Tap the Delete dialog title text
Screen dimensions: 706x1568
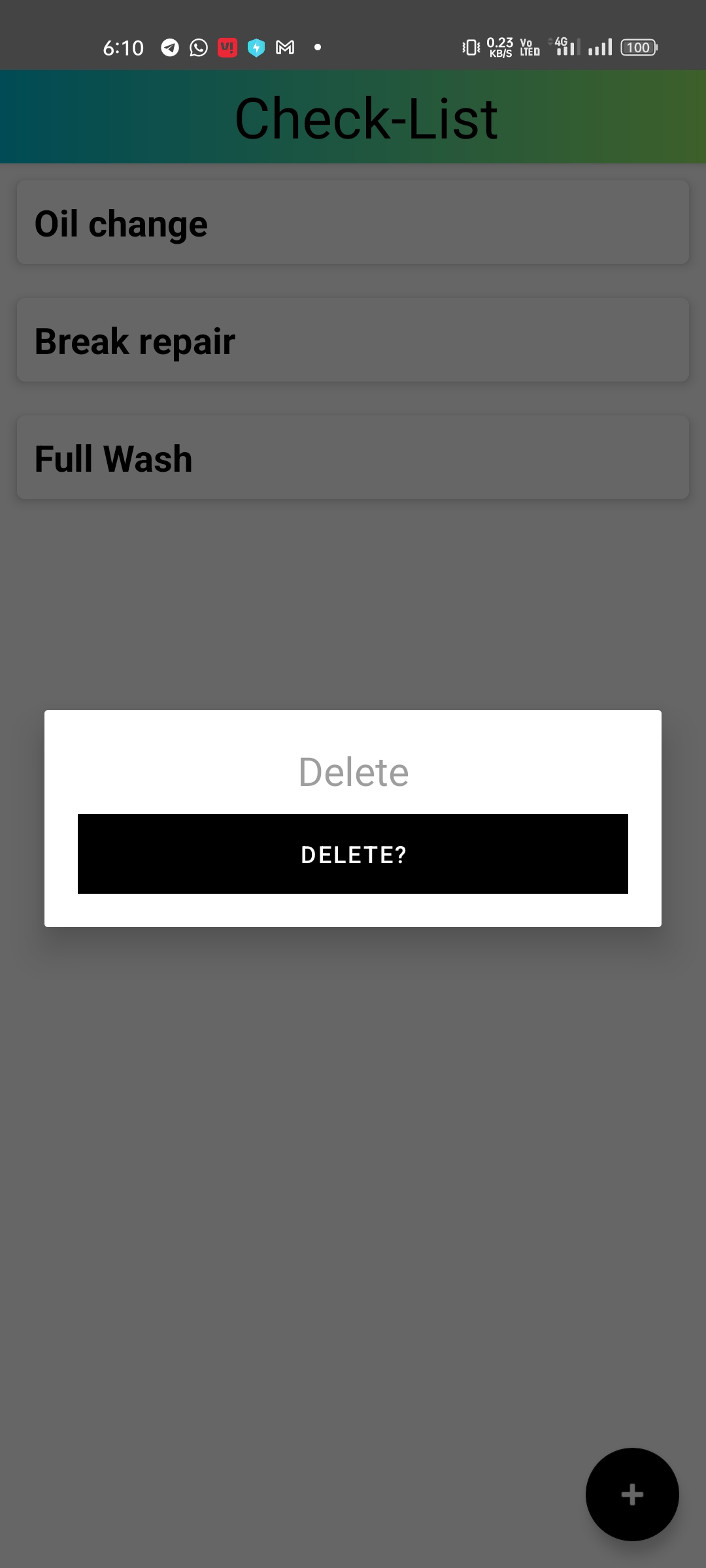click(x=353, y=772)
